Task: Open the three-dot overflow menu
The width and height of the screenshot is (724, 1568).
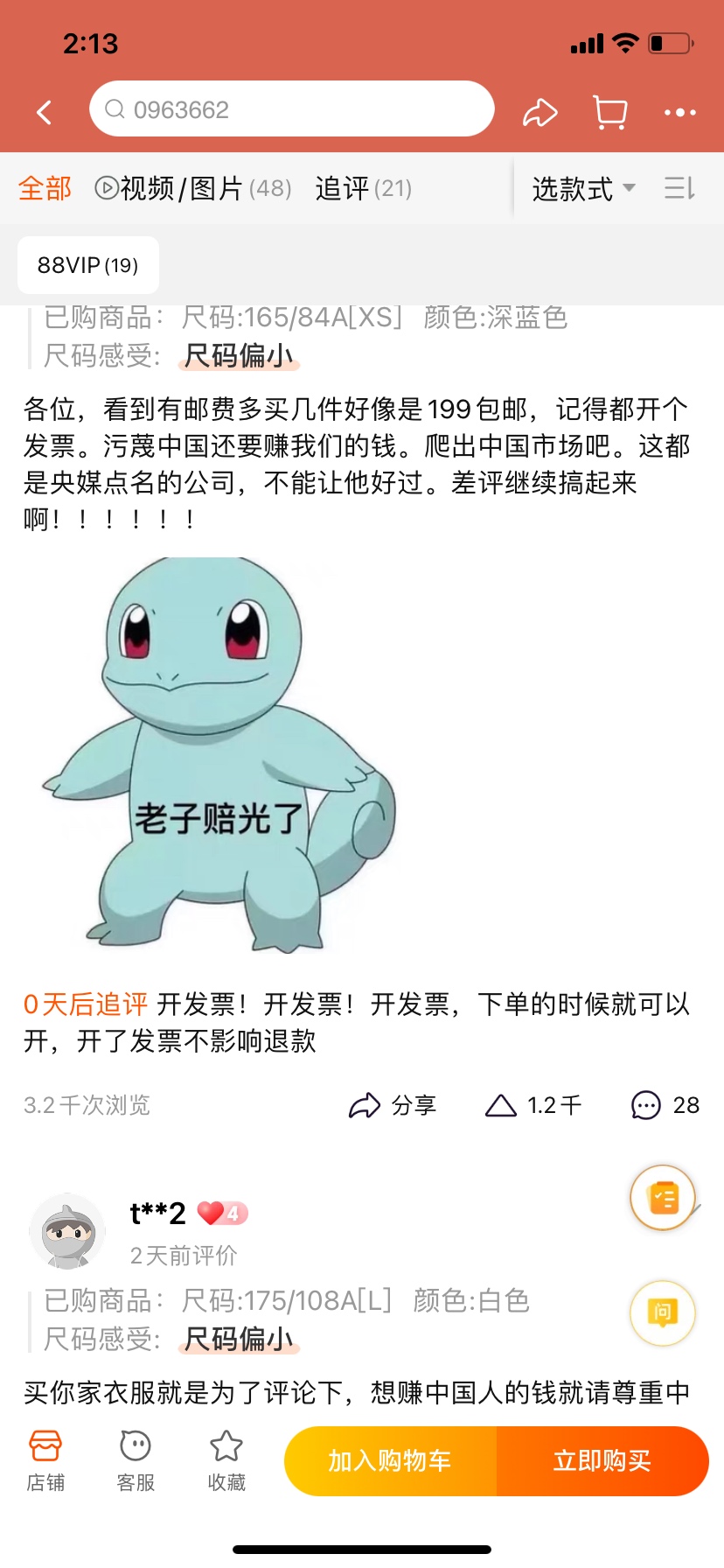Action: tap(679, 112)
